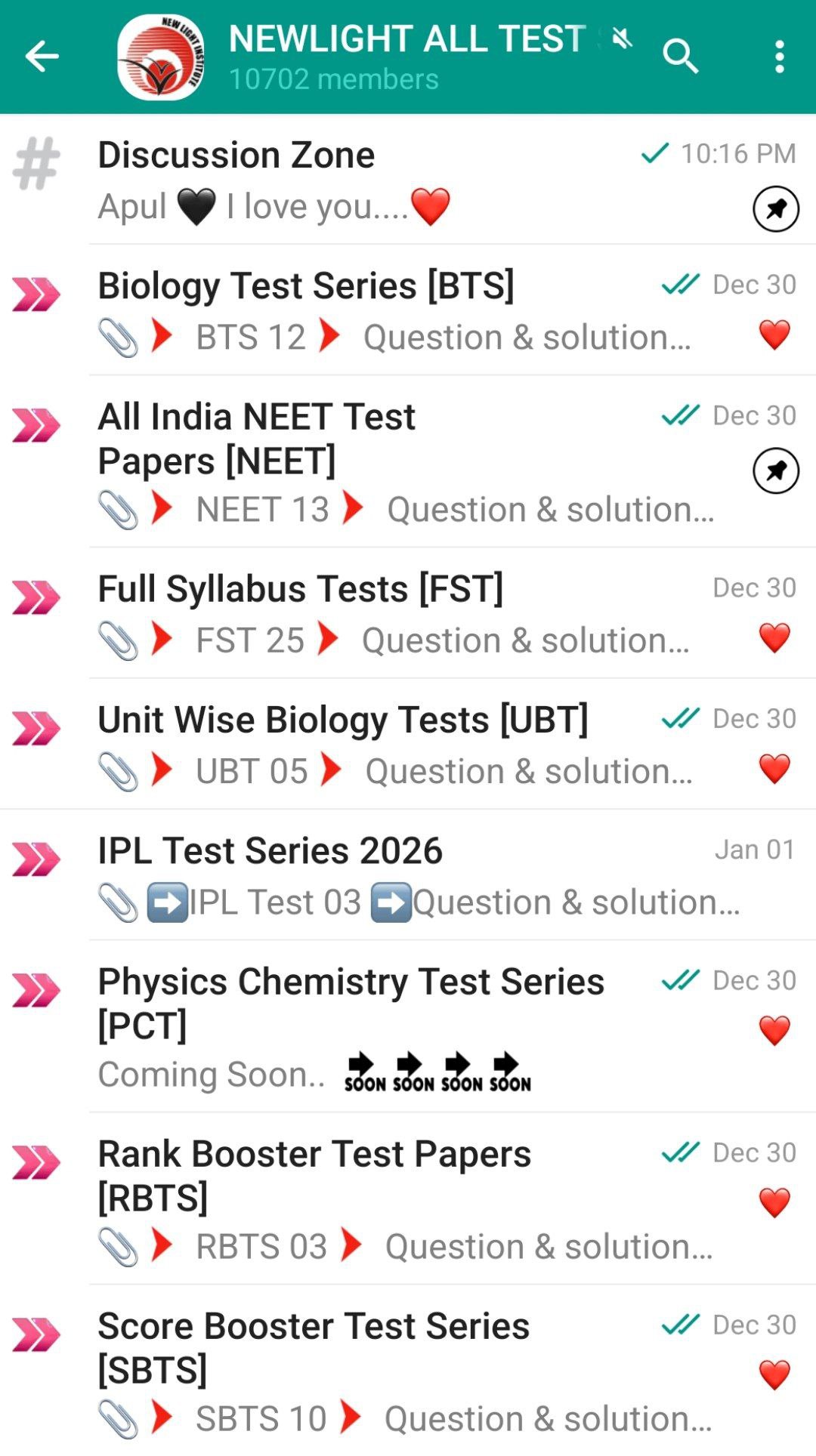Search within the Newlight group

[680, 57]
